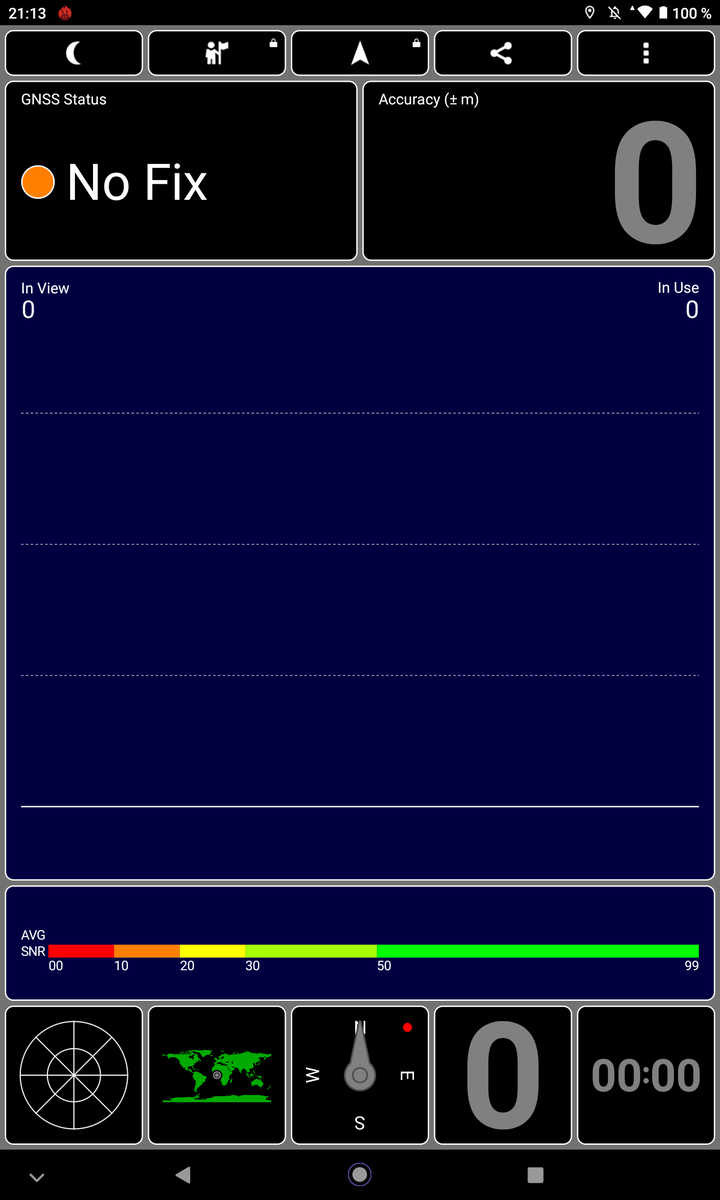The image size is (720, 1200).
Task: Return to the home screen
Action: (360, 1175)
